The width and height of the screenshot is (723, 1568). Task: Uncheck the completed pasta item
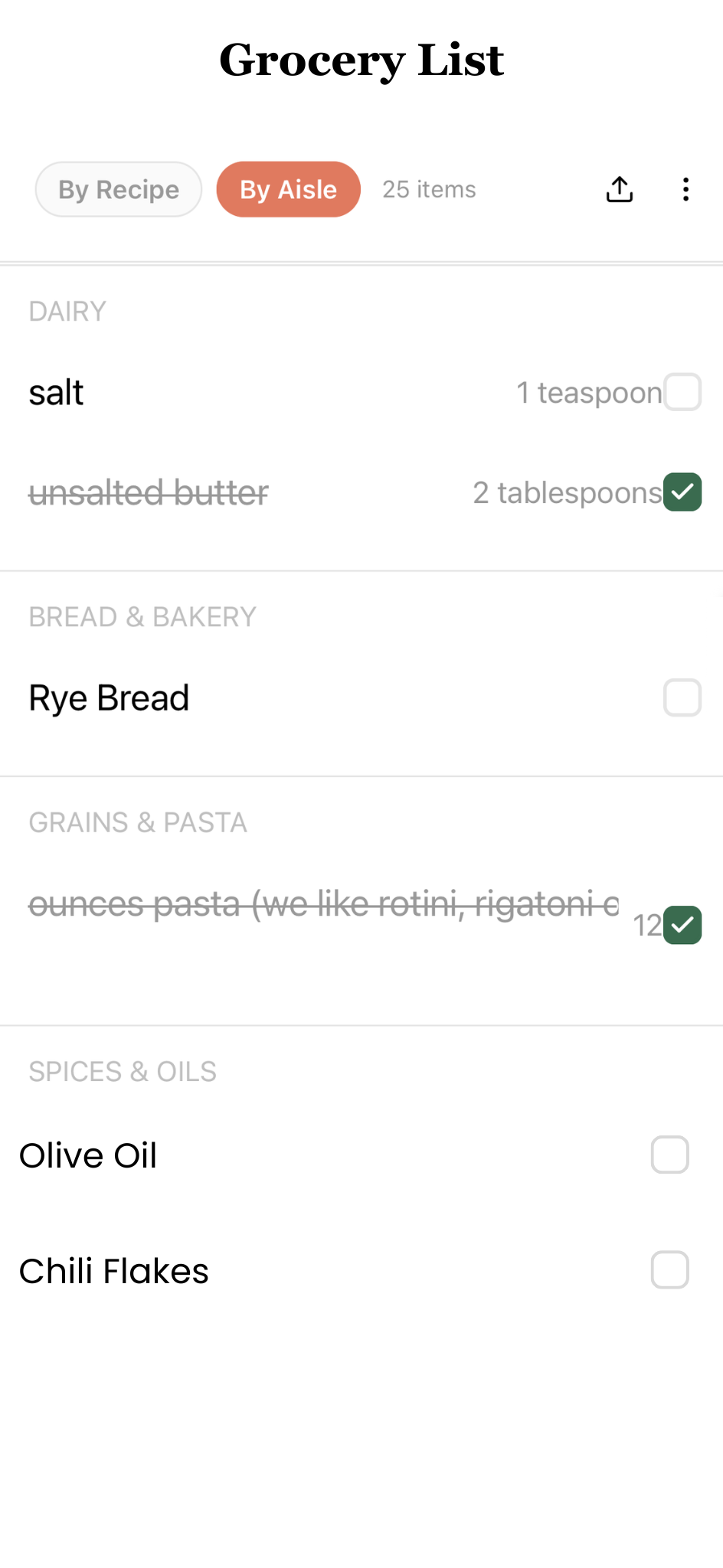tap(682, 925)
